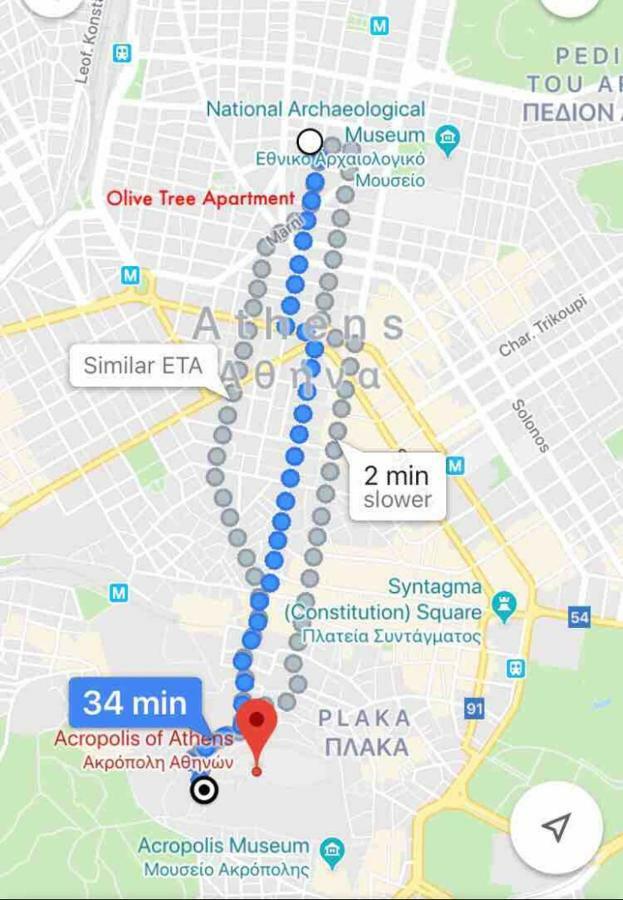Select the 2 min slower route
The width and height of the screenshot is (623, 900).
pyautogui.click(x=397, y=486)
